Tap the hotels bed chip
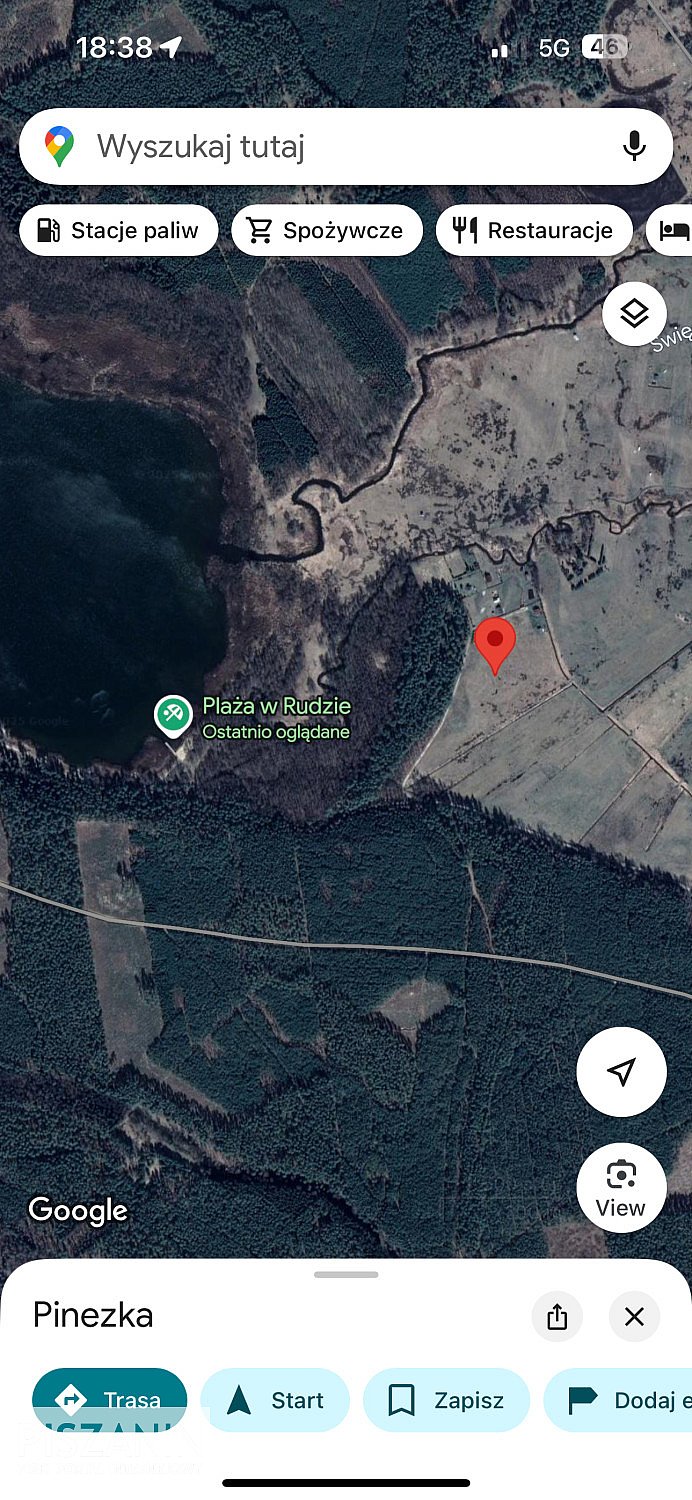 (x=670, y=231)
